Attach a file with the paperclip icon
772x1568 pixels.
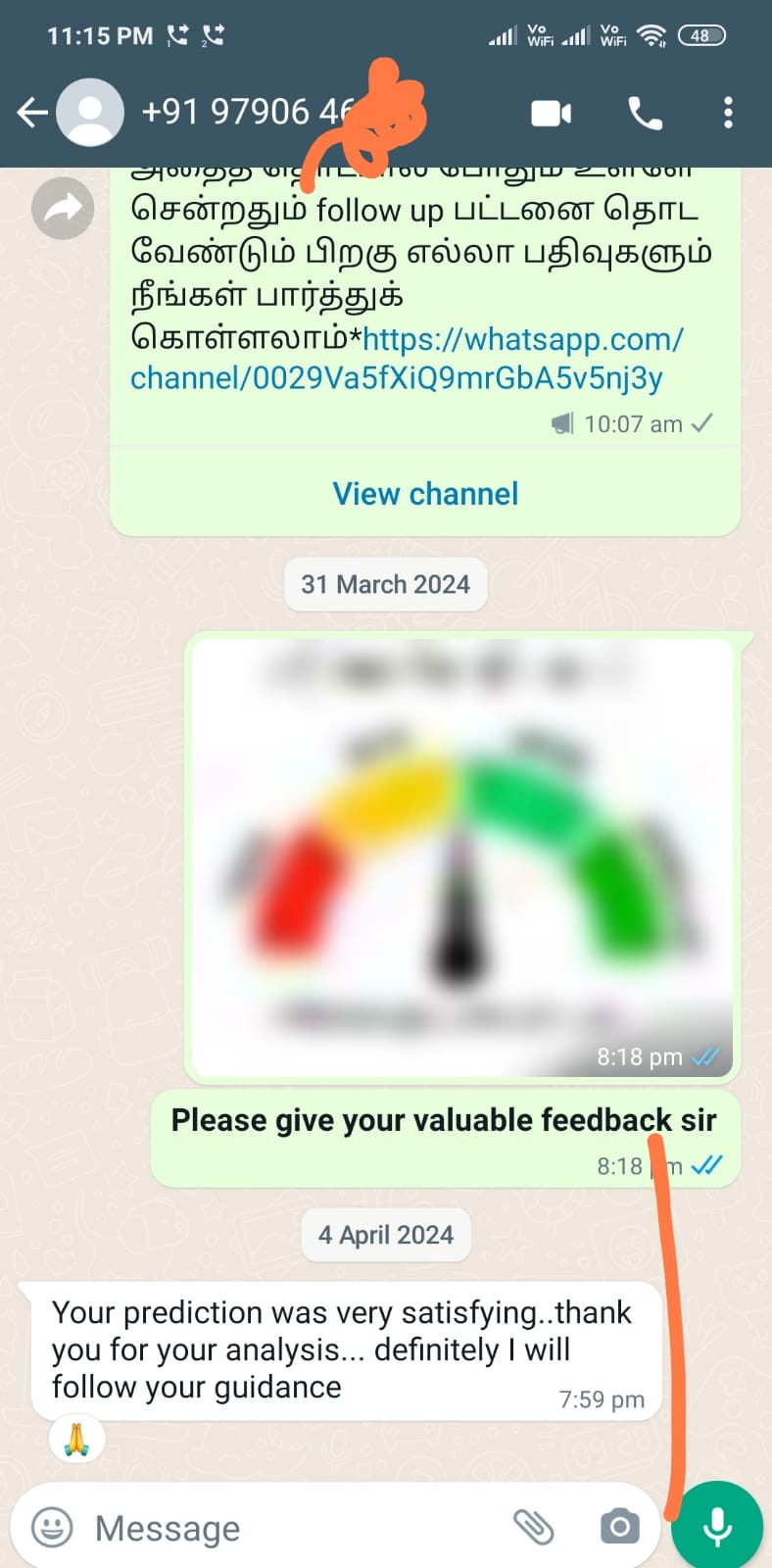pos(534,1527)
